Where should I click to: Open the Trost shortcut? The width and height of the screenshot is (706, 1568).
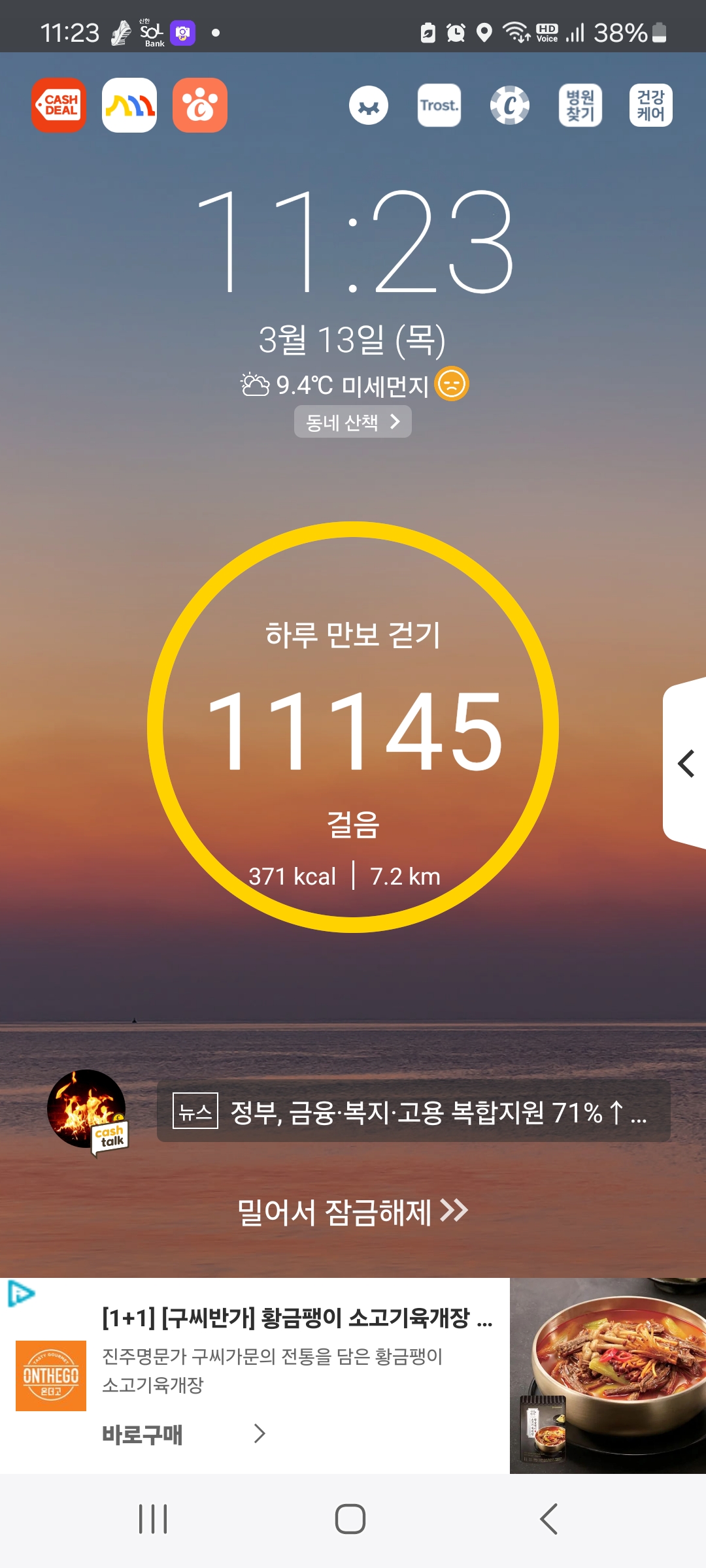coord(439,105)
